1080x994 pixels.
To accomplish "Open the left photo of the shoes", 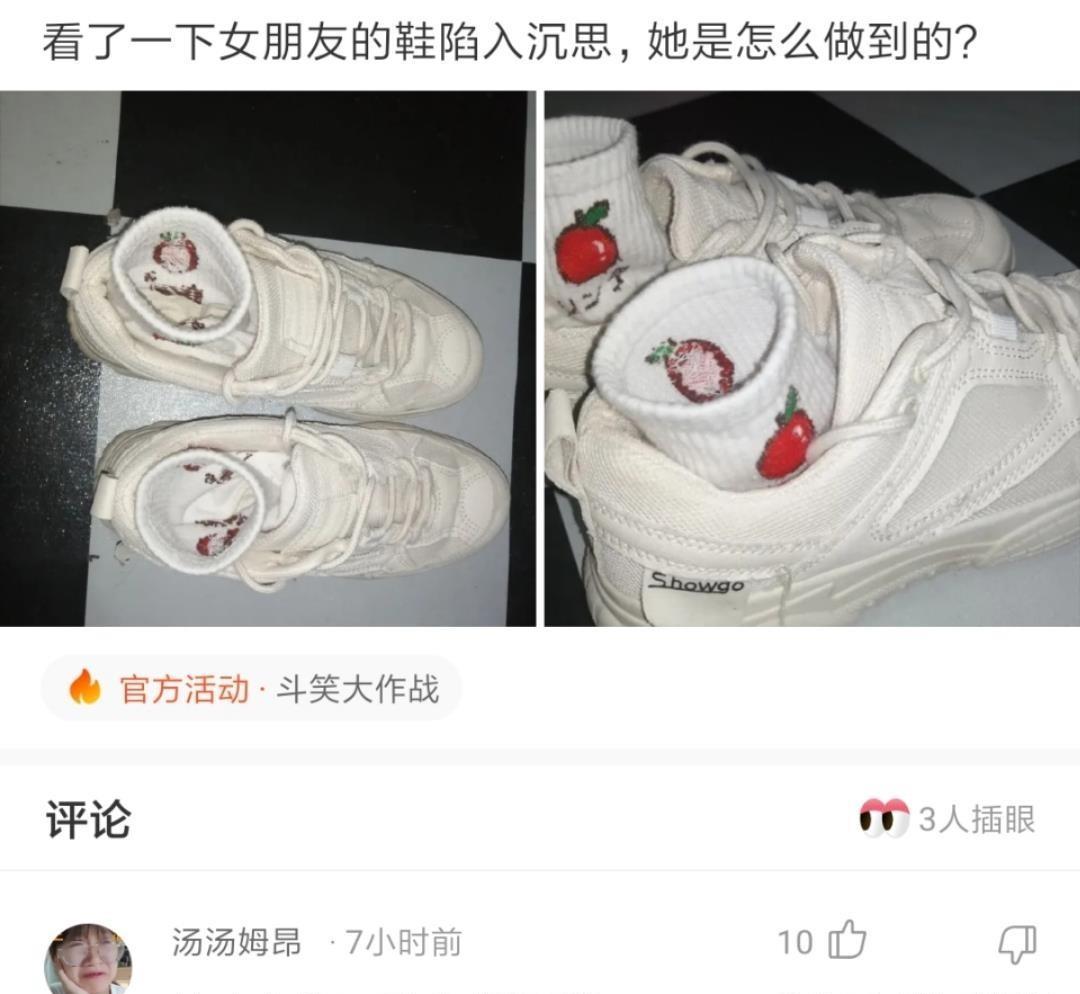I will click(267, 358).
